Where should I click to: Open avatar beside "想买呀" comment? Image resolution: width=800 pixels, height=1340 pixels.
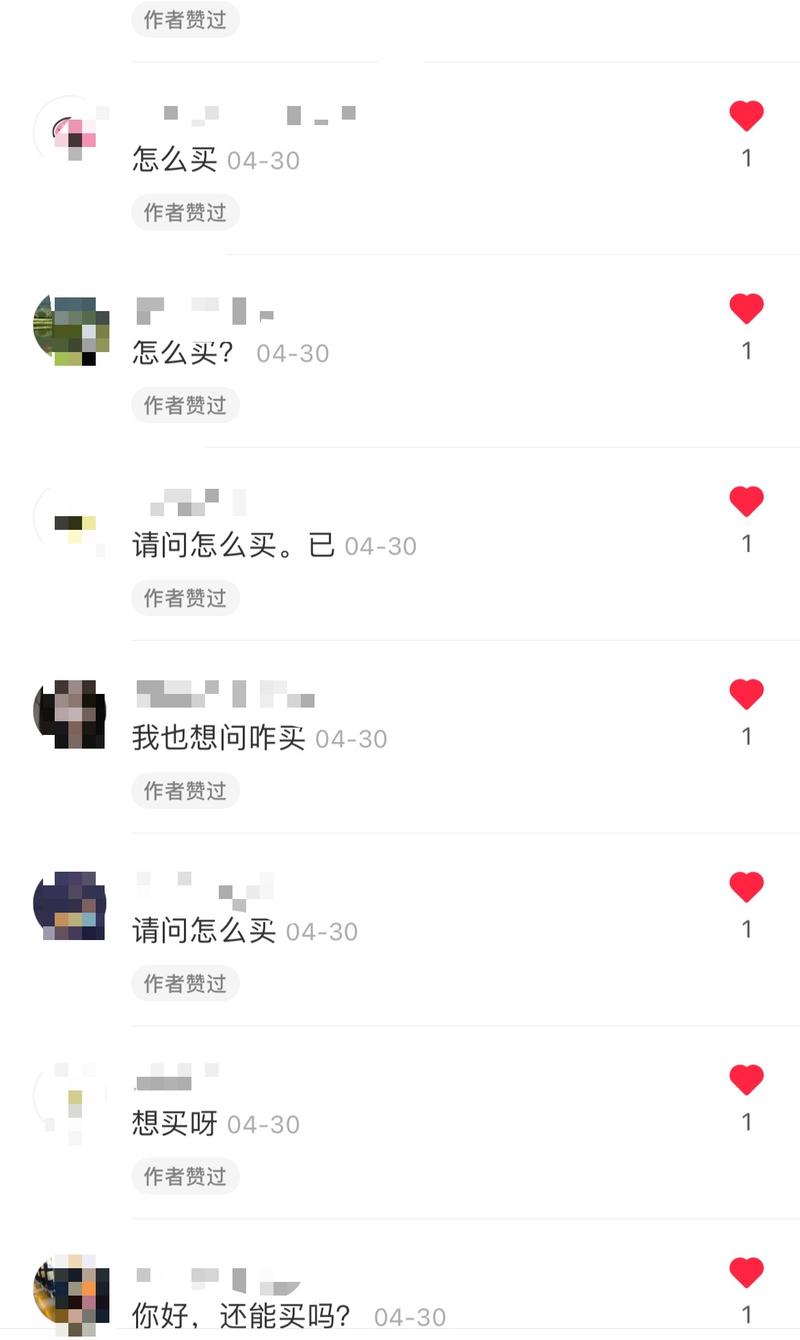[68, 1102]
